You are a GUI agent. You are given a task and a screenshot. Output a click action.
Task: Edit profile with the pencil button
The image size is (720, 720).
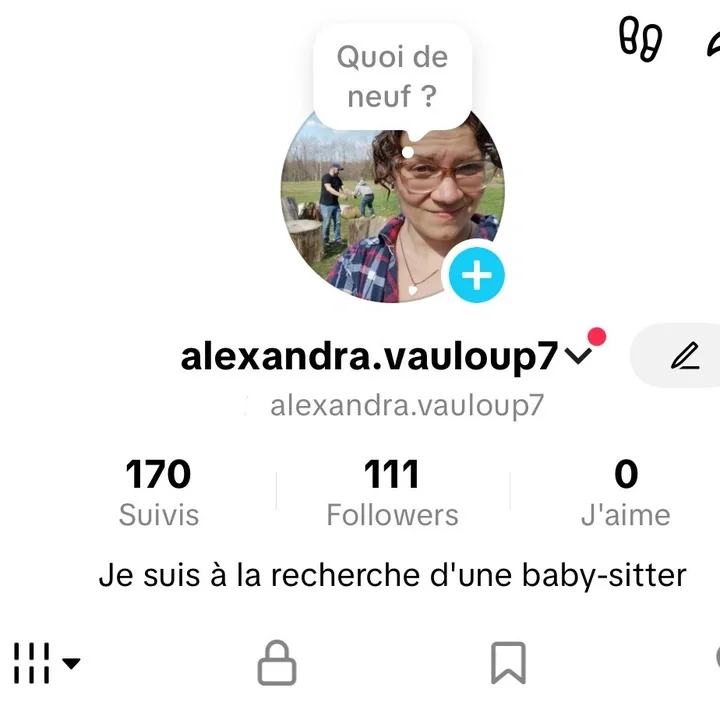(685, 356)
